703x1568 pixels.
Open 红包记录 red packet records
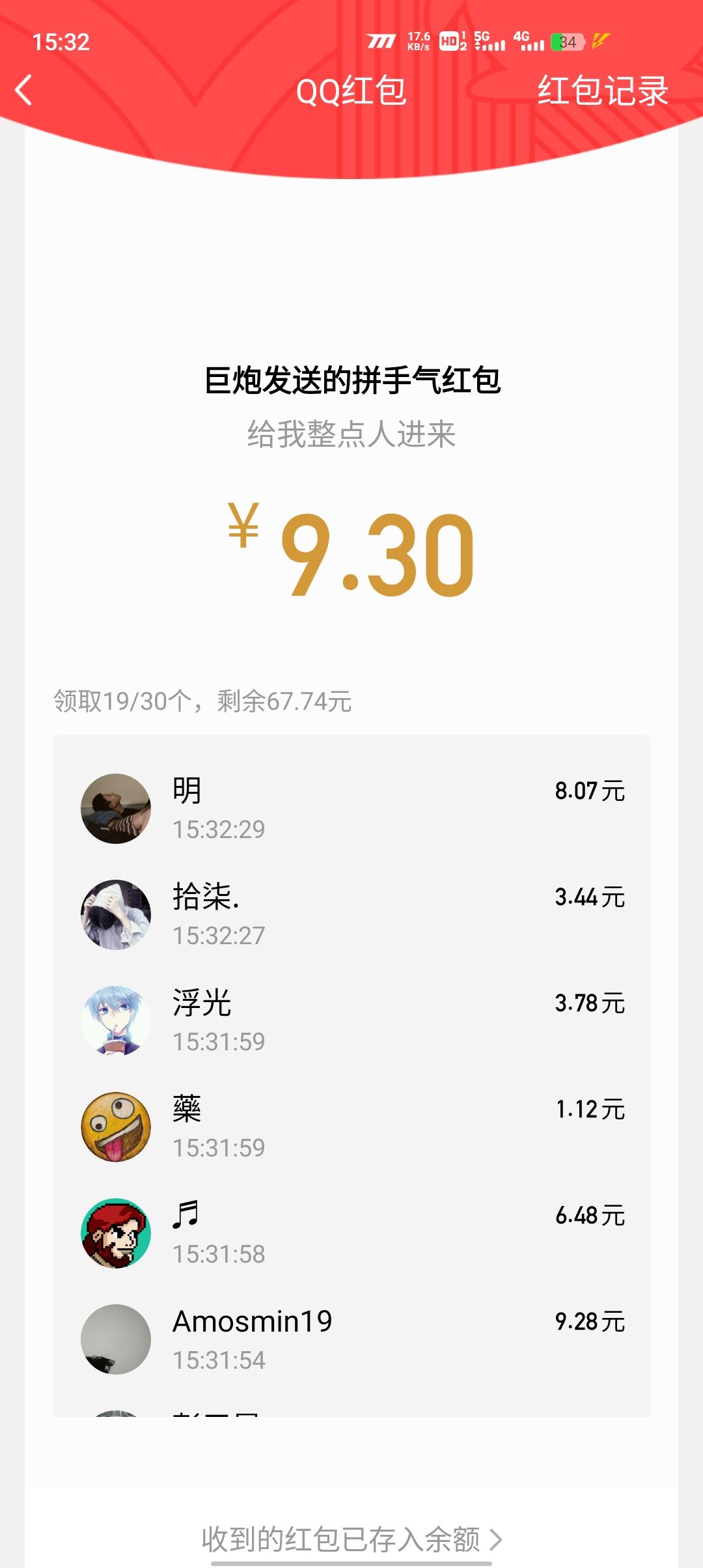(601, 92)
